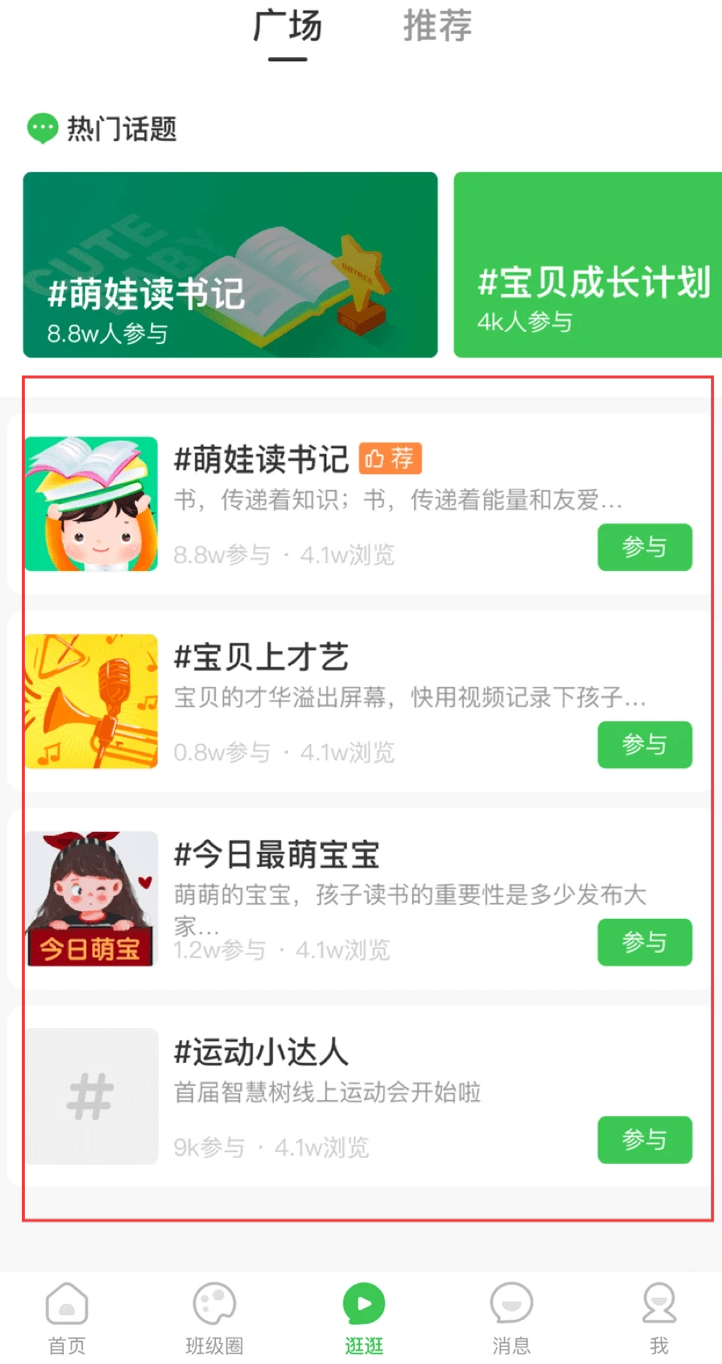
Task: Join the #宝贝上才艺 topic
Action: (644, 745)
